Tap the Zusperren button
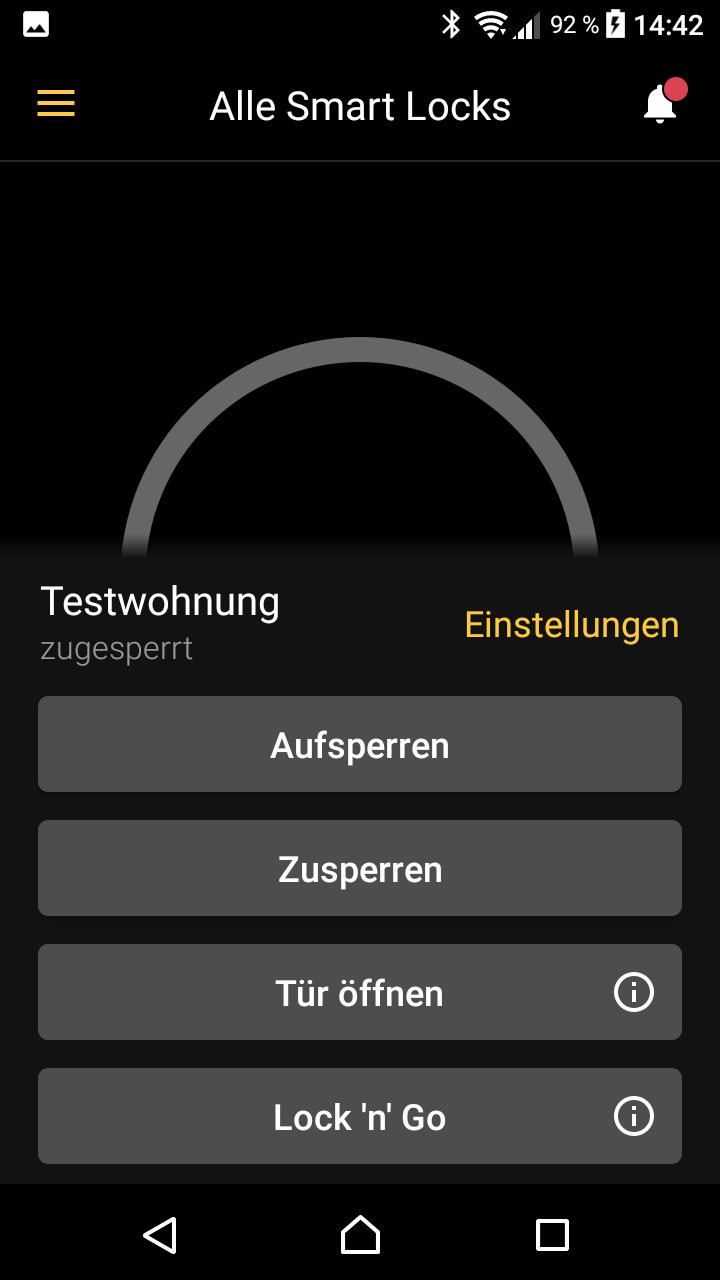 point(360,868)
